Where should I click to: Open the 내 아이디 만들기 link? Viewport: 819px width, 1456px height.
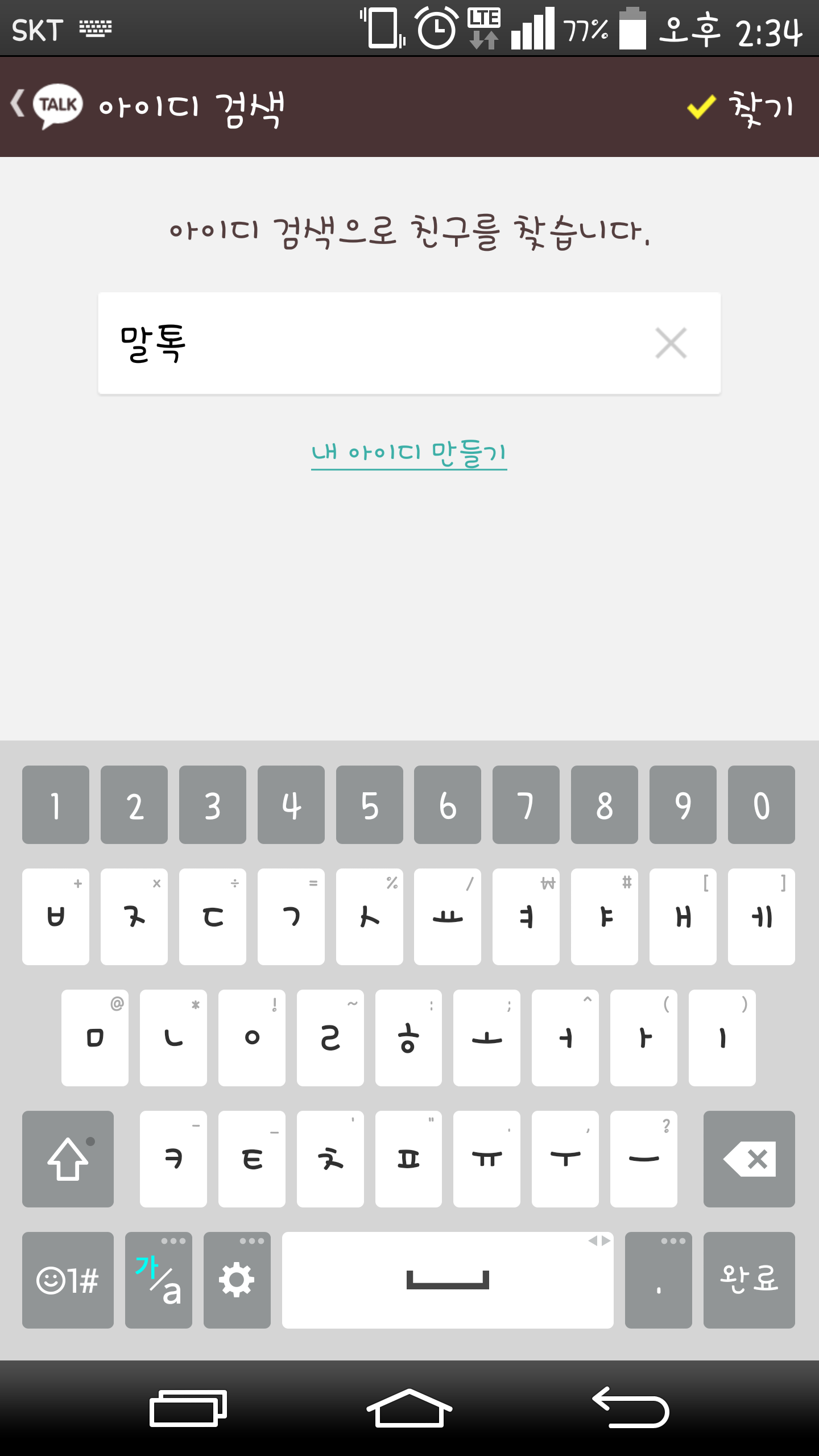click(x=409, y=453)
